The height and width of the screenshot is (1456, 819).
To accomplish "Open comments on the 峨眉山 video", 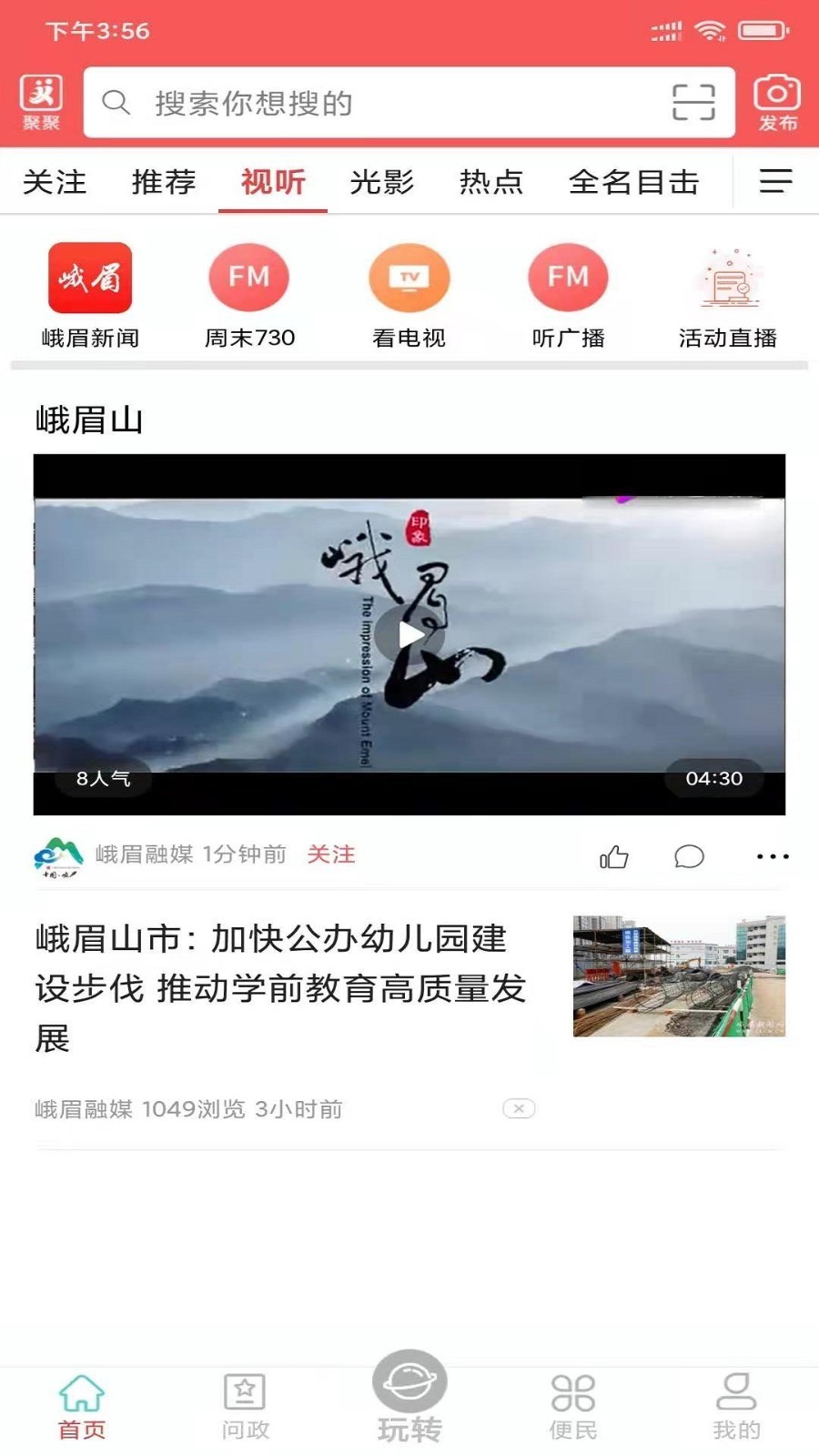I will tap(690, 855).
